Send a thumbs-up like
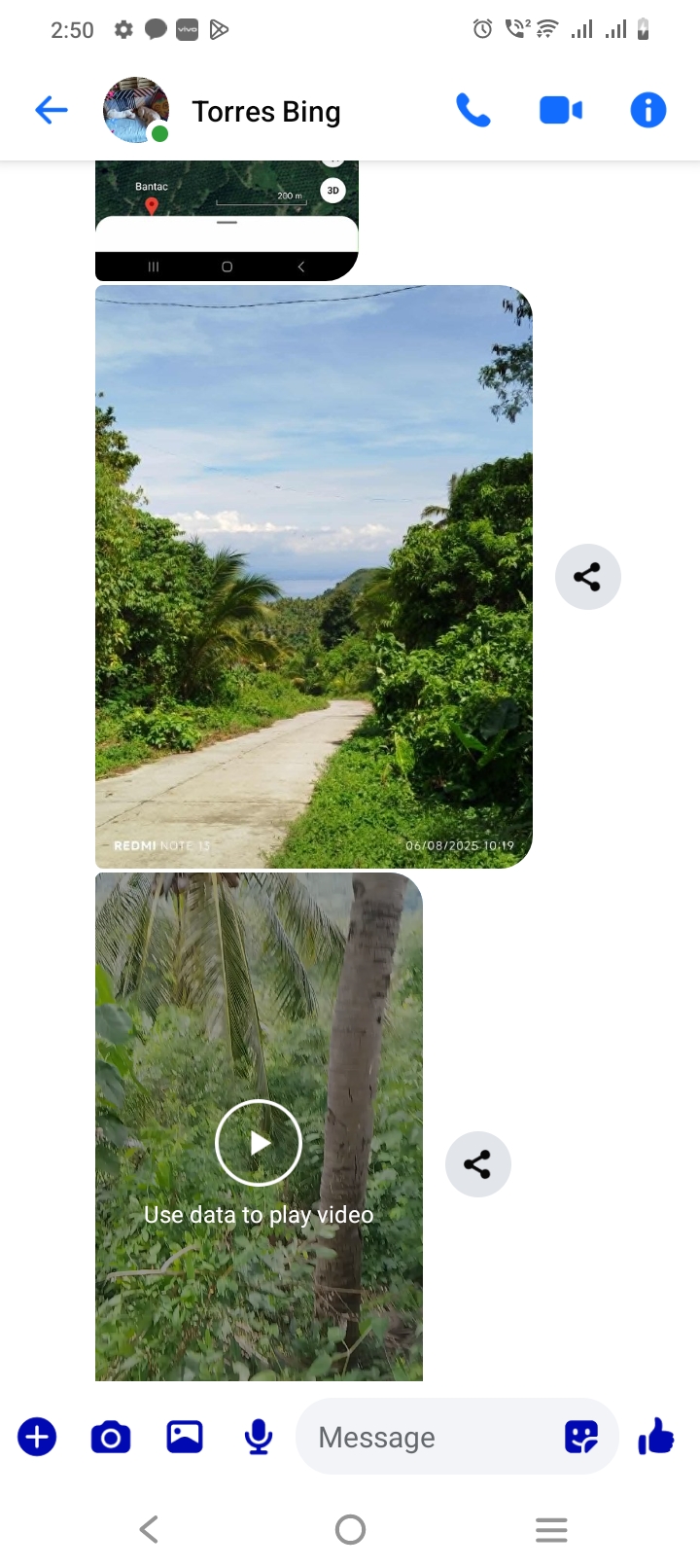The image size is (700, 1568). pos(656,1437)
